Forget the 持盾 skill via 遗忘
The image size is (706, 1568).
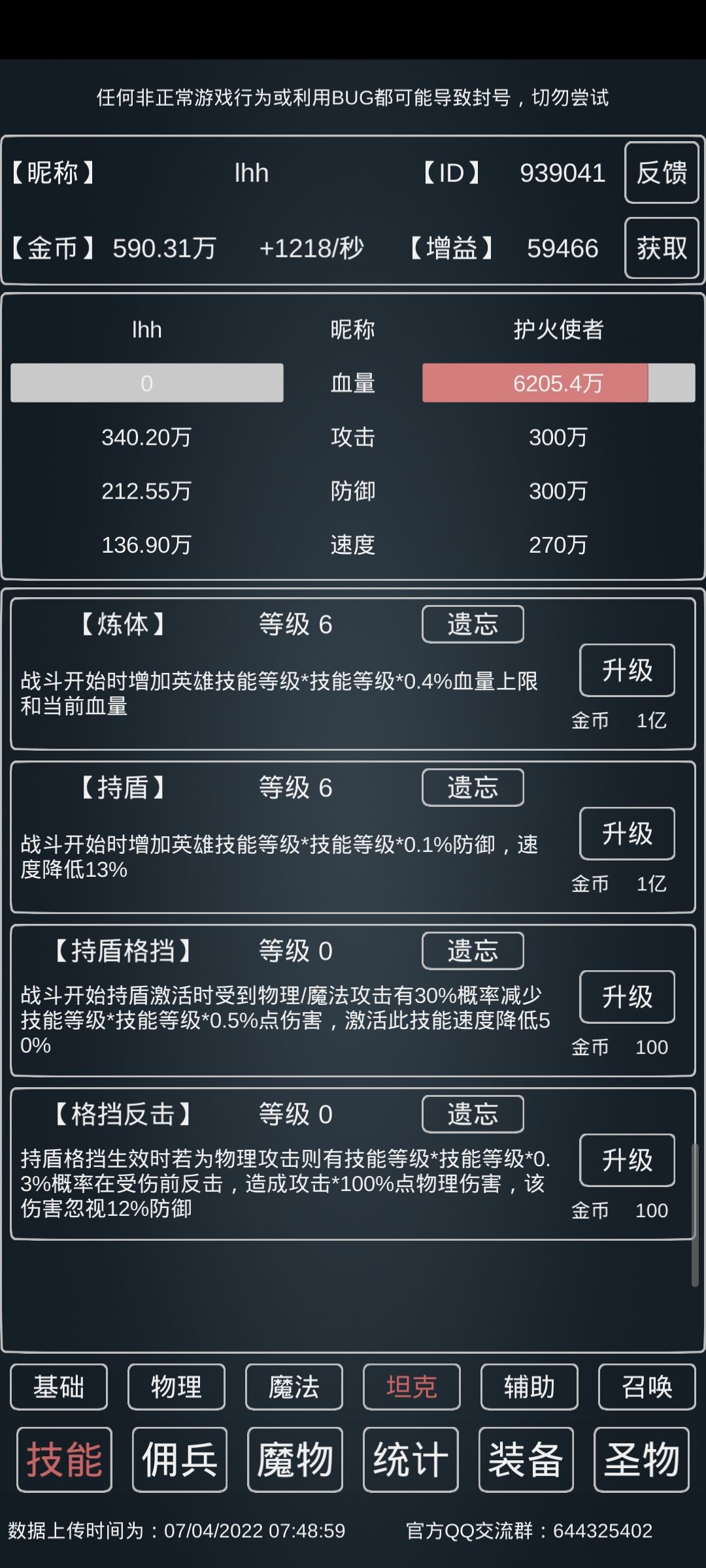click(473, 787)
